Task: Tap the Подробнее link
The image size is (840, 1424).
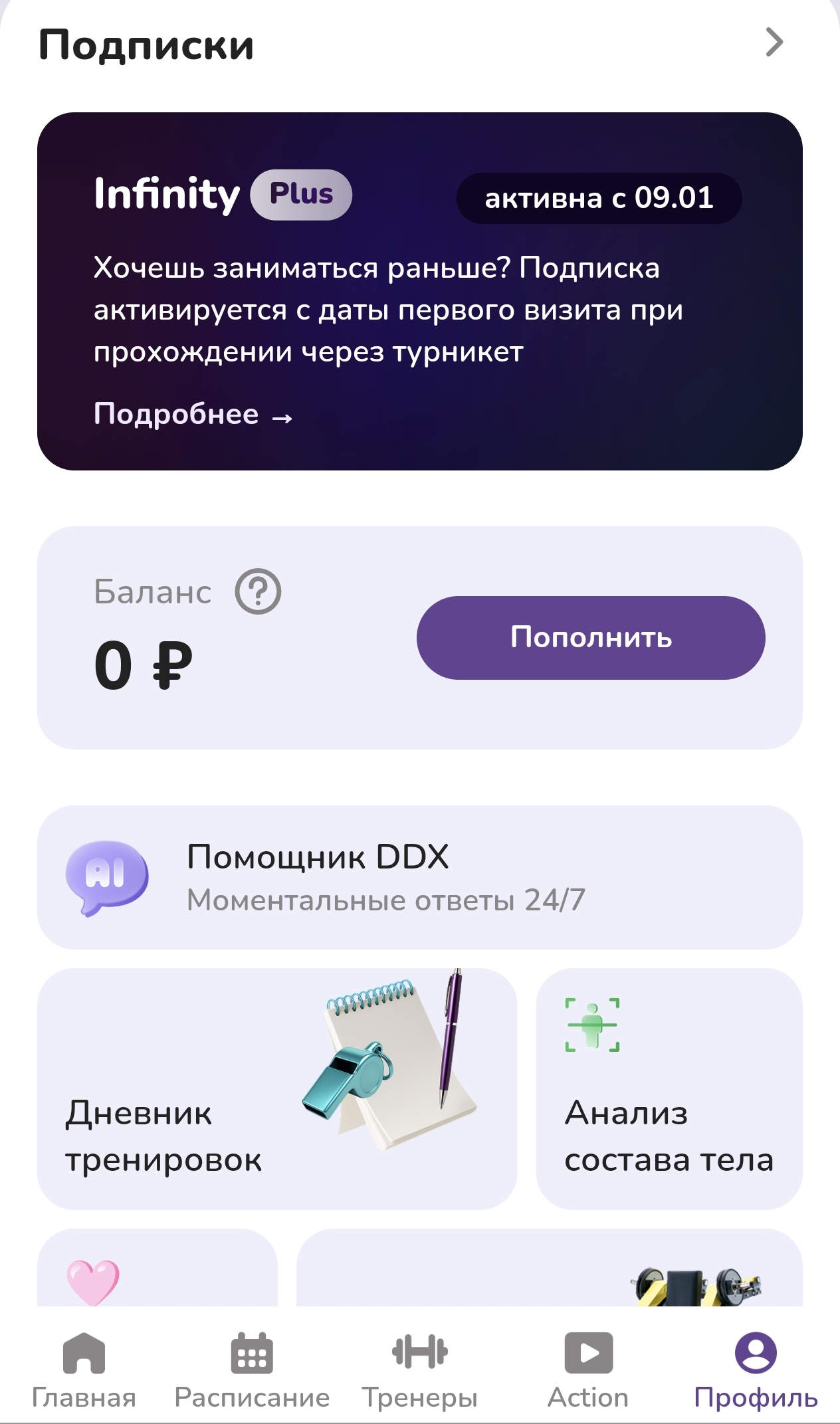Action: 193,415
